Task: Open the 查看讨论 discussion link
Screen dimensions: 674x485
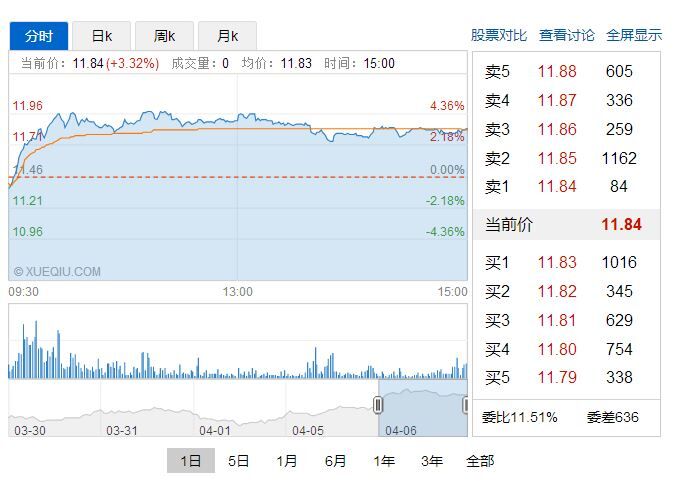Action: (x=567, y=35)
